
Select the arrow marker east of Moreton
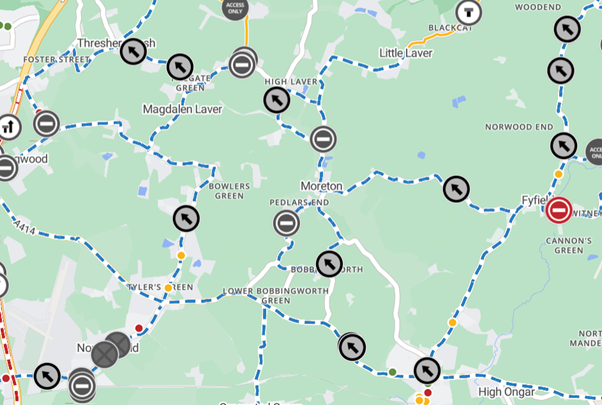tap(456, 188)
